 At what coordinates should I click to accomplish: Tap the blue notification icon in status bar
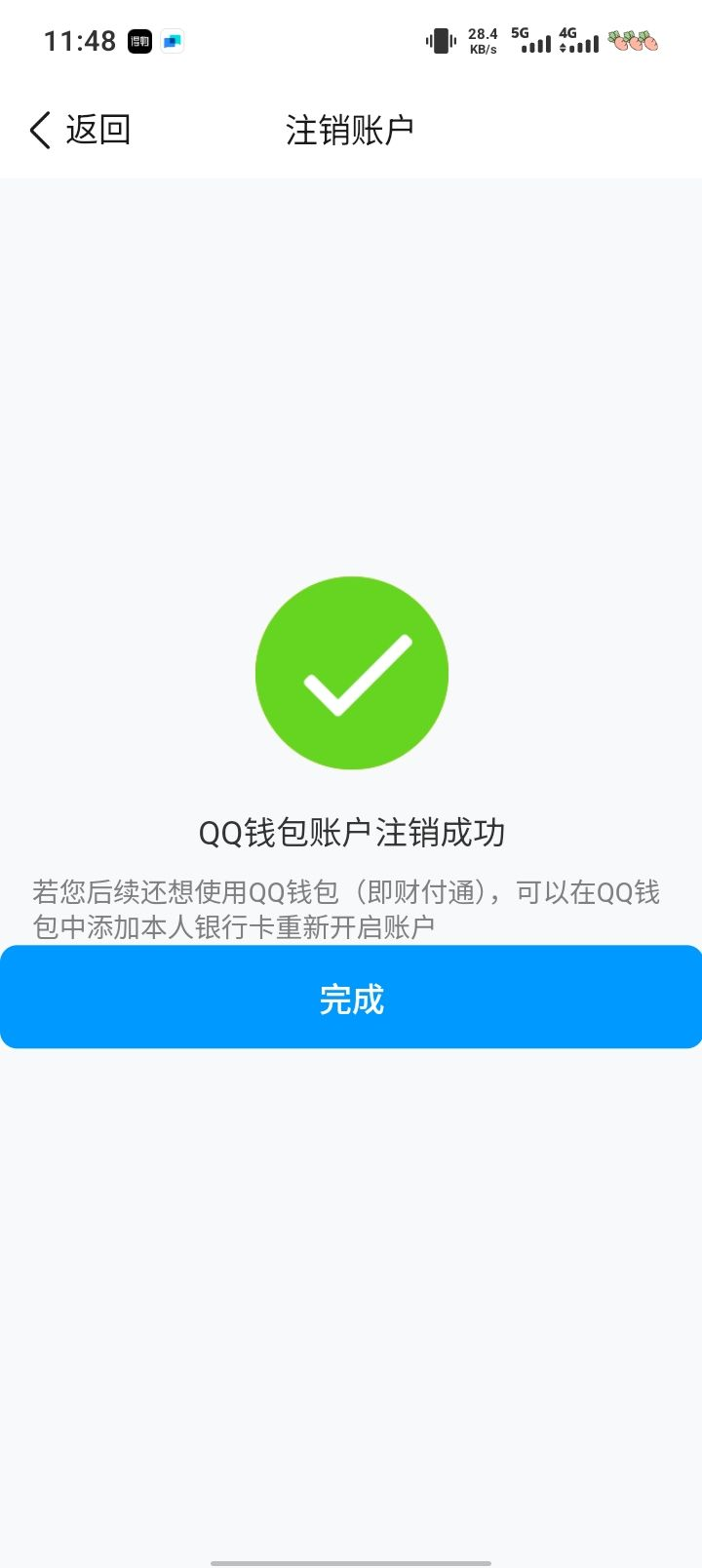click(173, 40)
